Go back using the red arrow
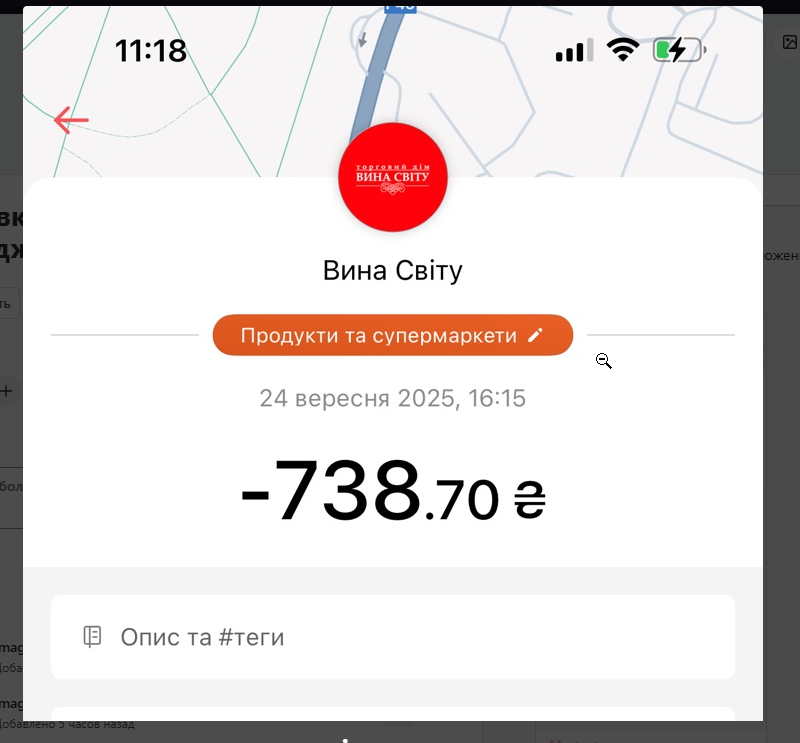This screenshot has height=743, width=800. click(x=71, y=120)
